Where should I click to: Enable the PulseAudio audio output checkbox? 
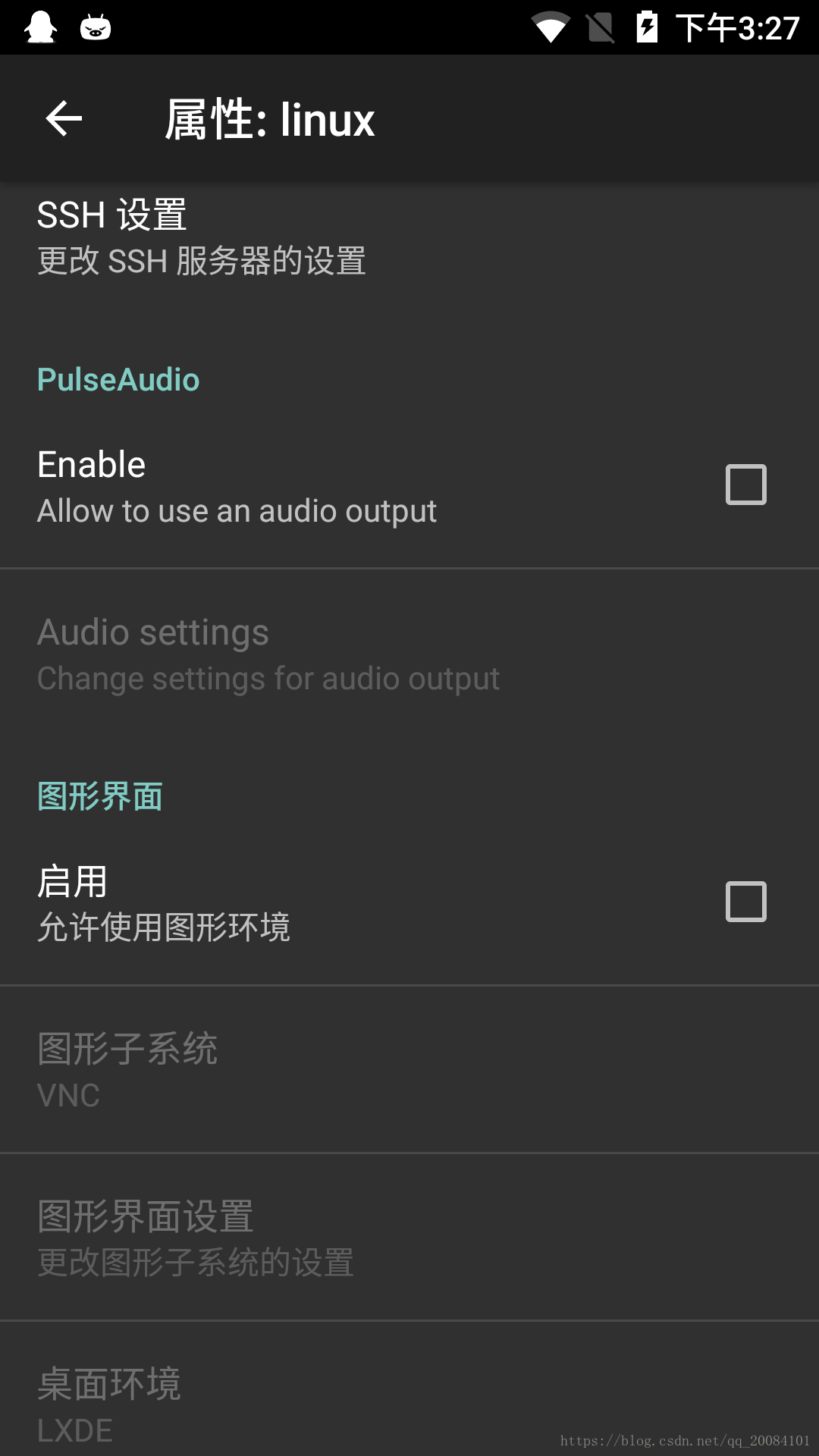pyautogui.click(x=745, y=485)
